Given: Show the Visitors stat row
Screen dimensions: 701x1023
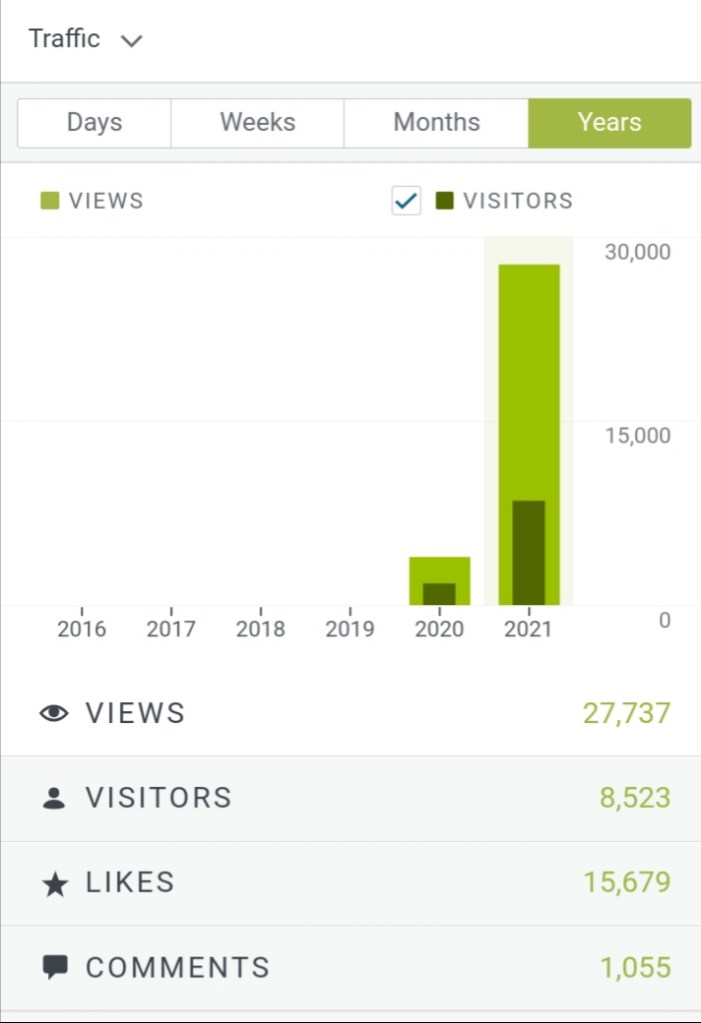Looking at the screenshot, I should pyautogui.click(x=350, y=798).
